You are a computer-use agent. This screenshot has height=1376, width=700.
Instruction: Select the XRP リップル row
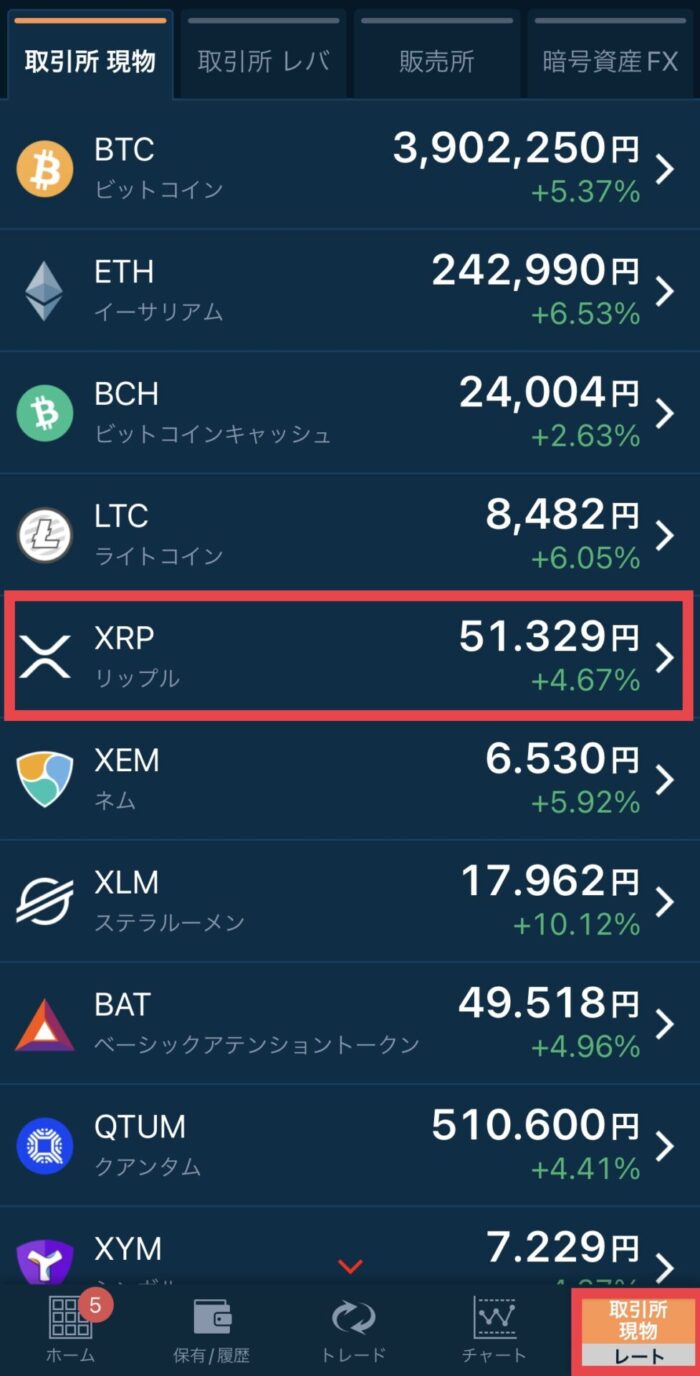[350, 656]
